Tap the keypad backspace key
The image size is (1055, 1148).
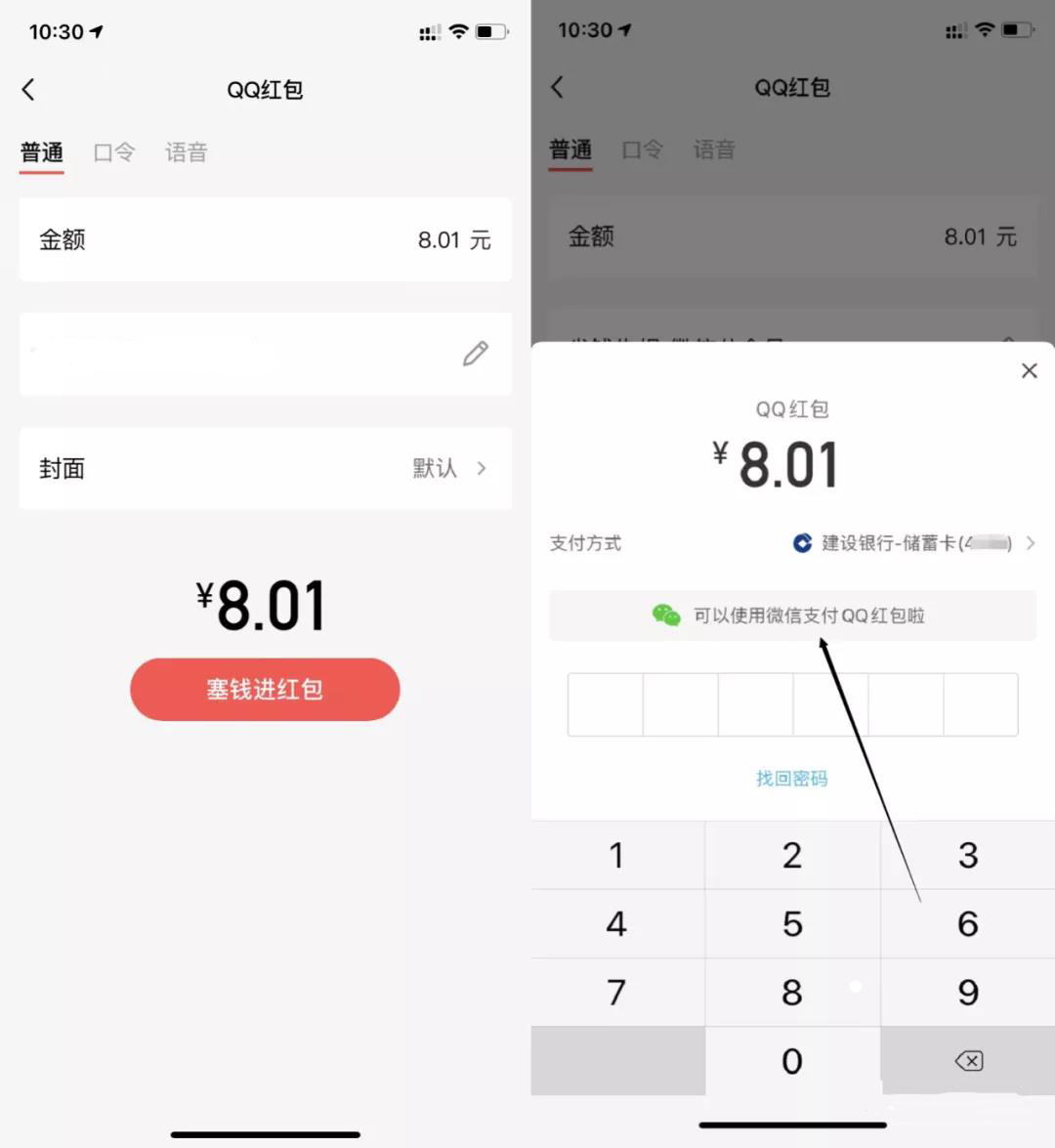[x=968, y=1061]
